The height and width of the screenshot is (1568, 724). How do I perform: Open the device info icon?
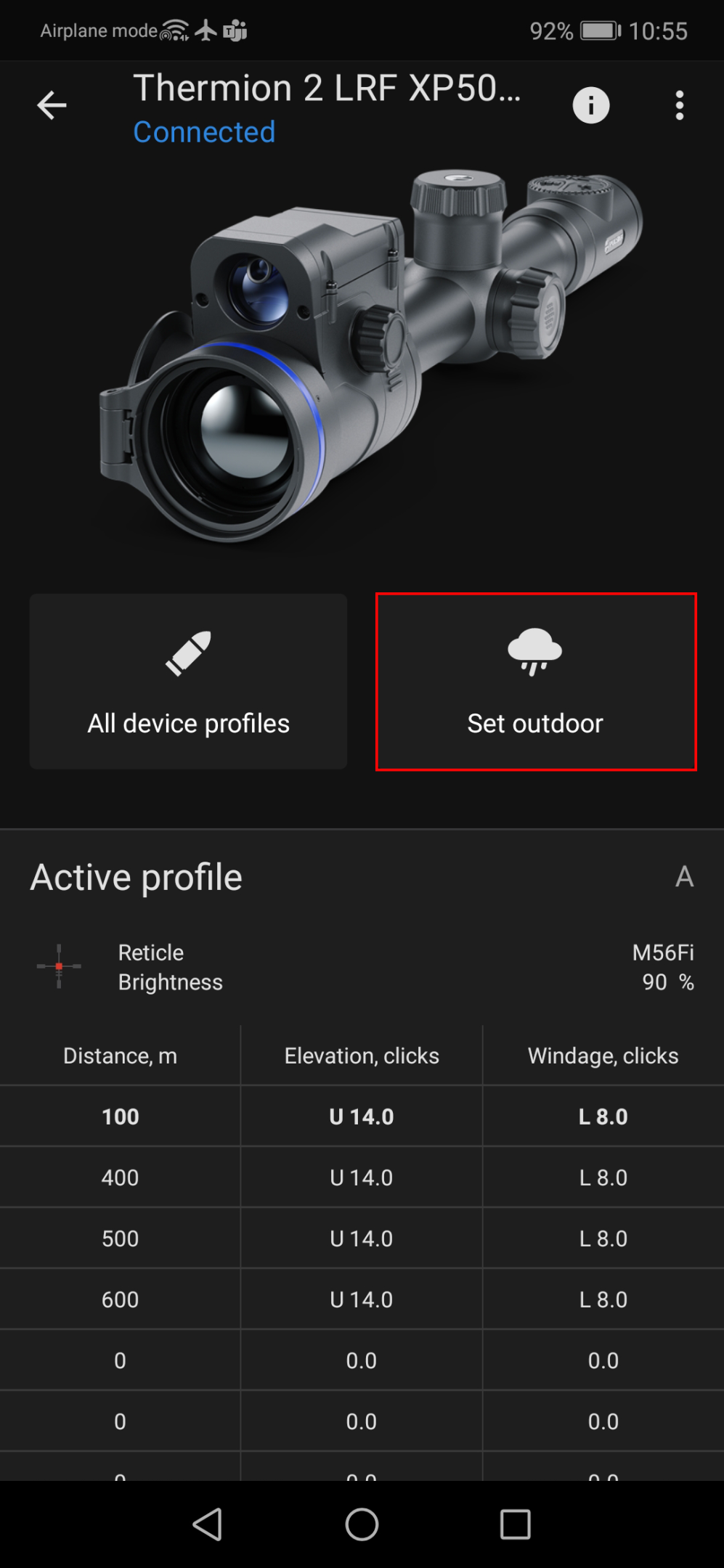(590, 105)
